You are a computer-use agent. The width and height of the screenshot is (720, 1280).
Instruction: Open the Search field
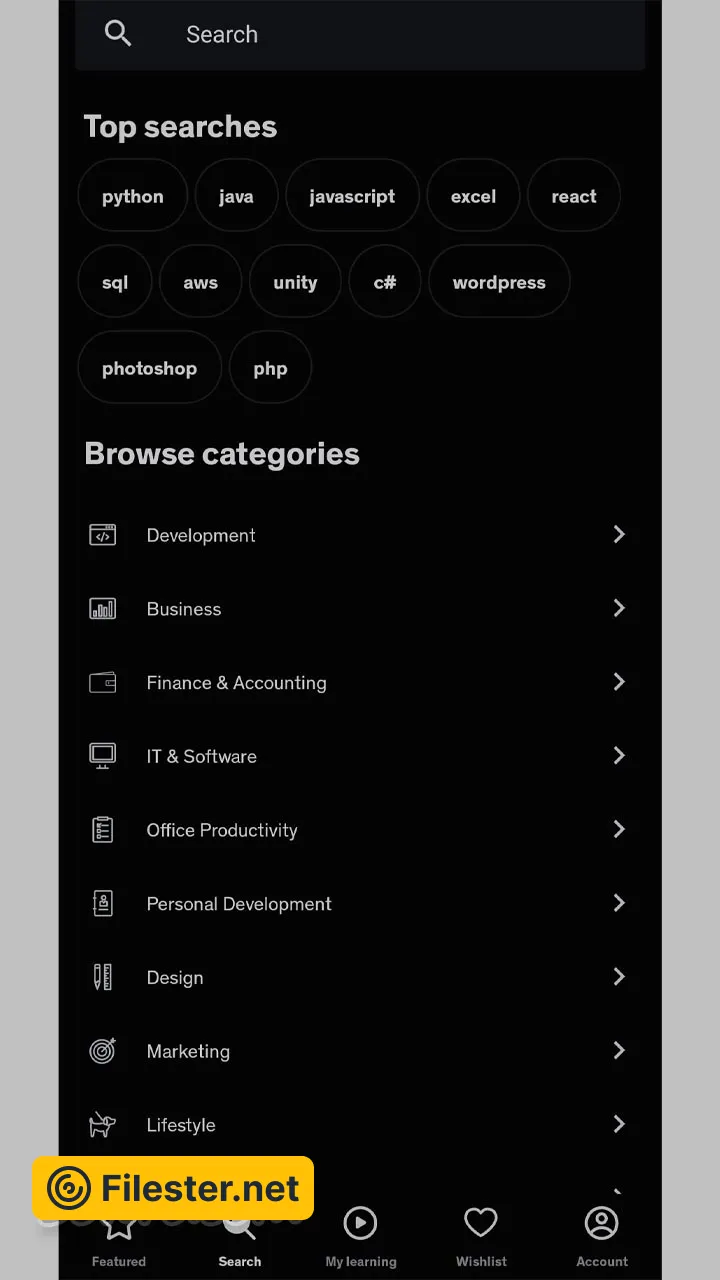tap(360, 35)
